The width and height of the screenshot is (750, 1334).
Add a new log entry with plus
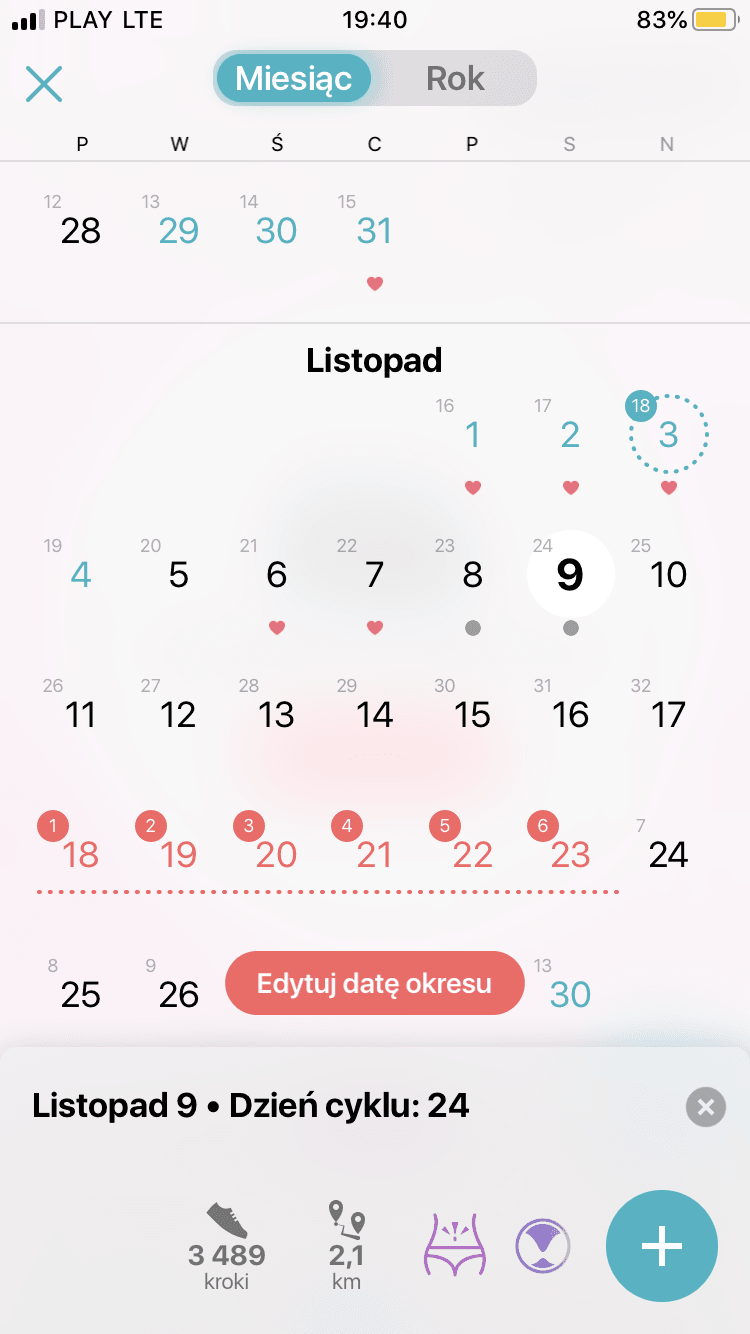tap(661, 1246)
